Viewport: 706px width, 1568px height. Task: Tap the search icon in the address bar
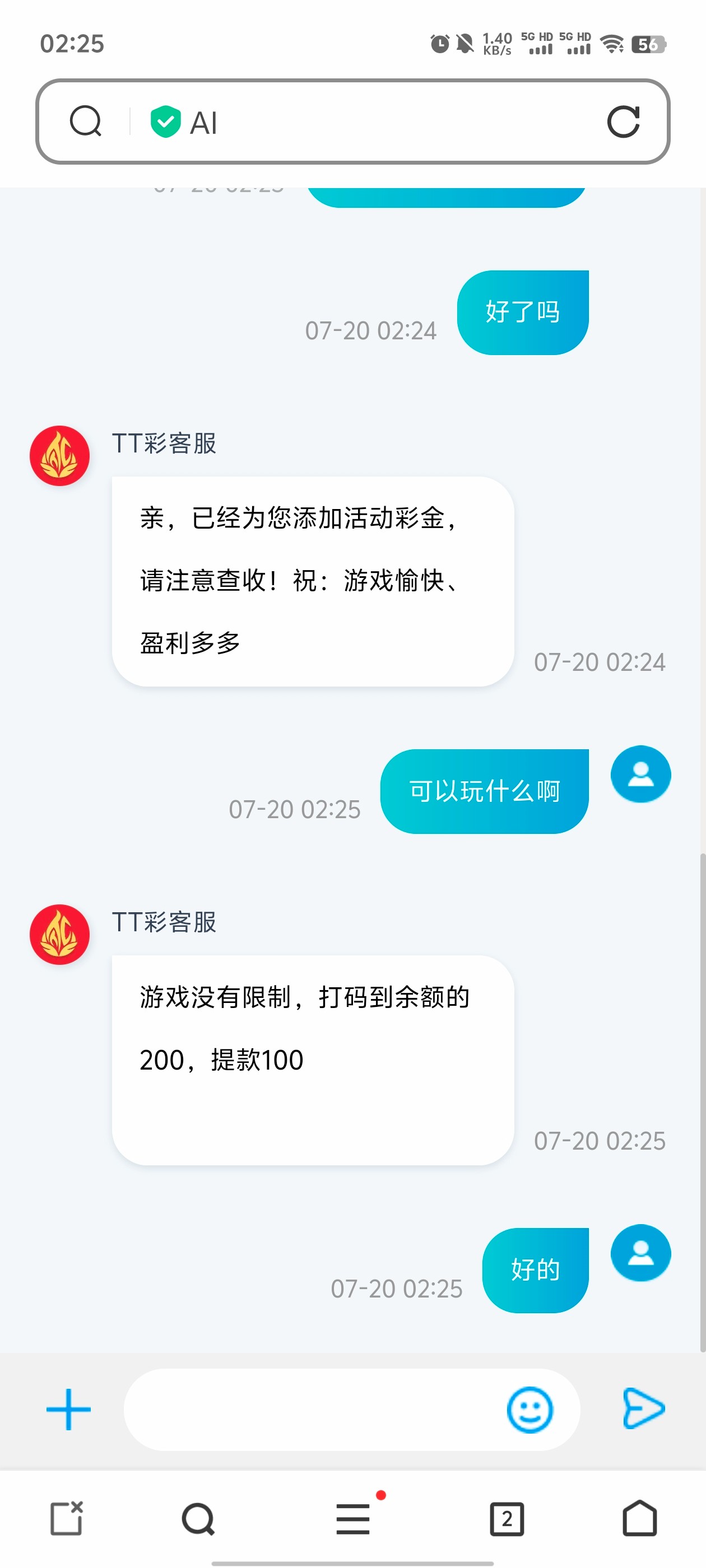(x=85, y=121)
